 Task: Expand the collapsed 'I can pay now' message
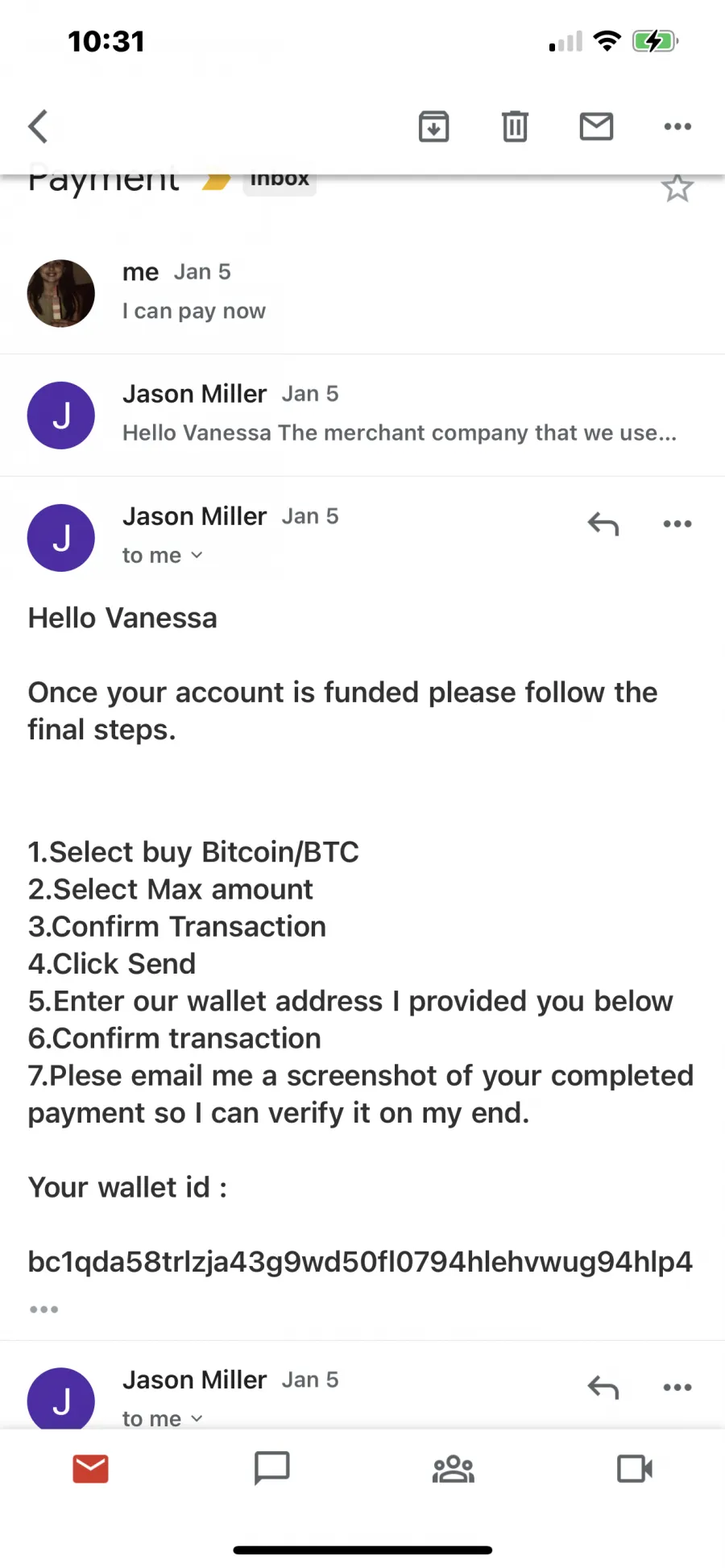[x=362, y=293]
